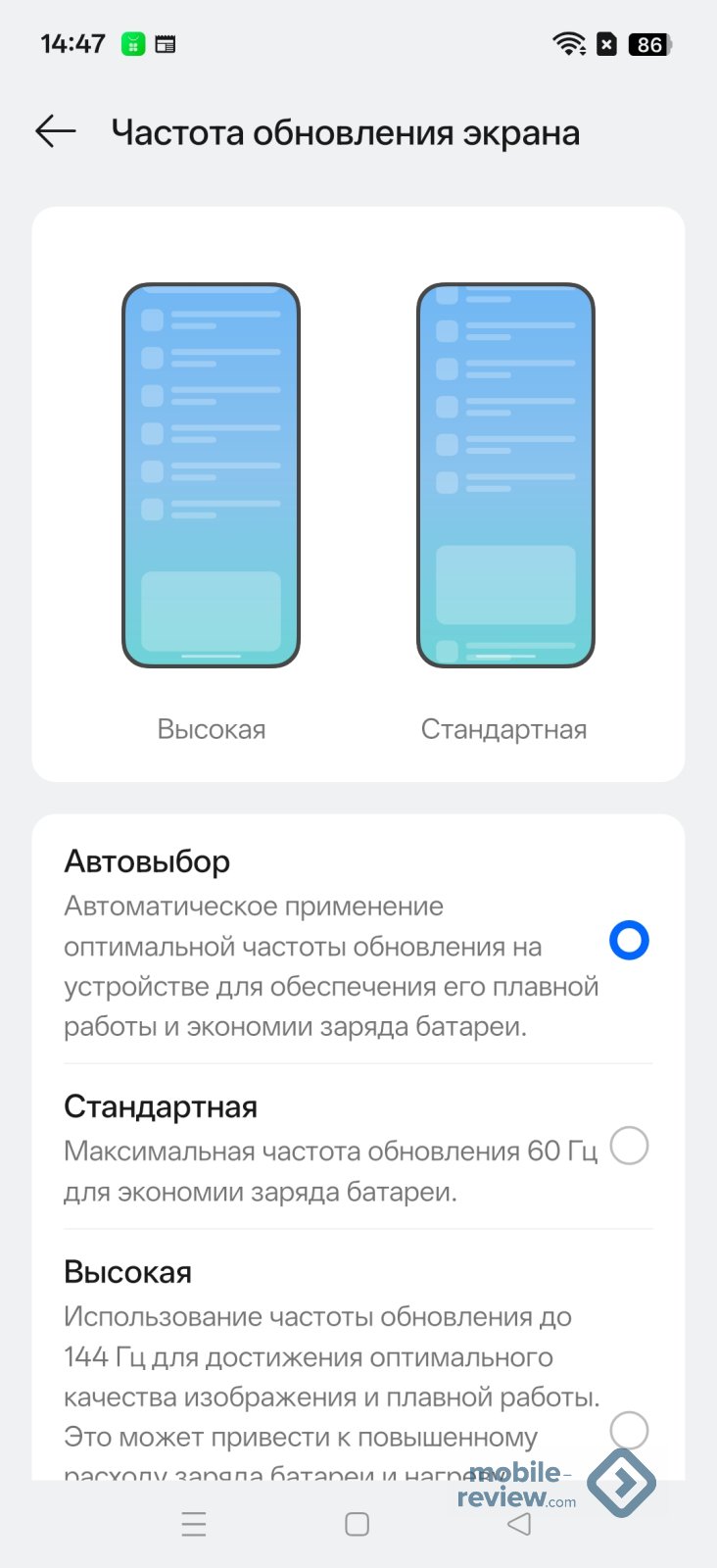Viewport: 717px width, 1568px height.
Task: Choose the Стандартная 60 Гц option
Action: point(629,1146)
